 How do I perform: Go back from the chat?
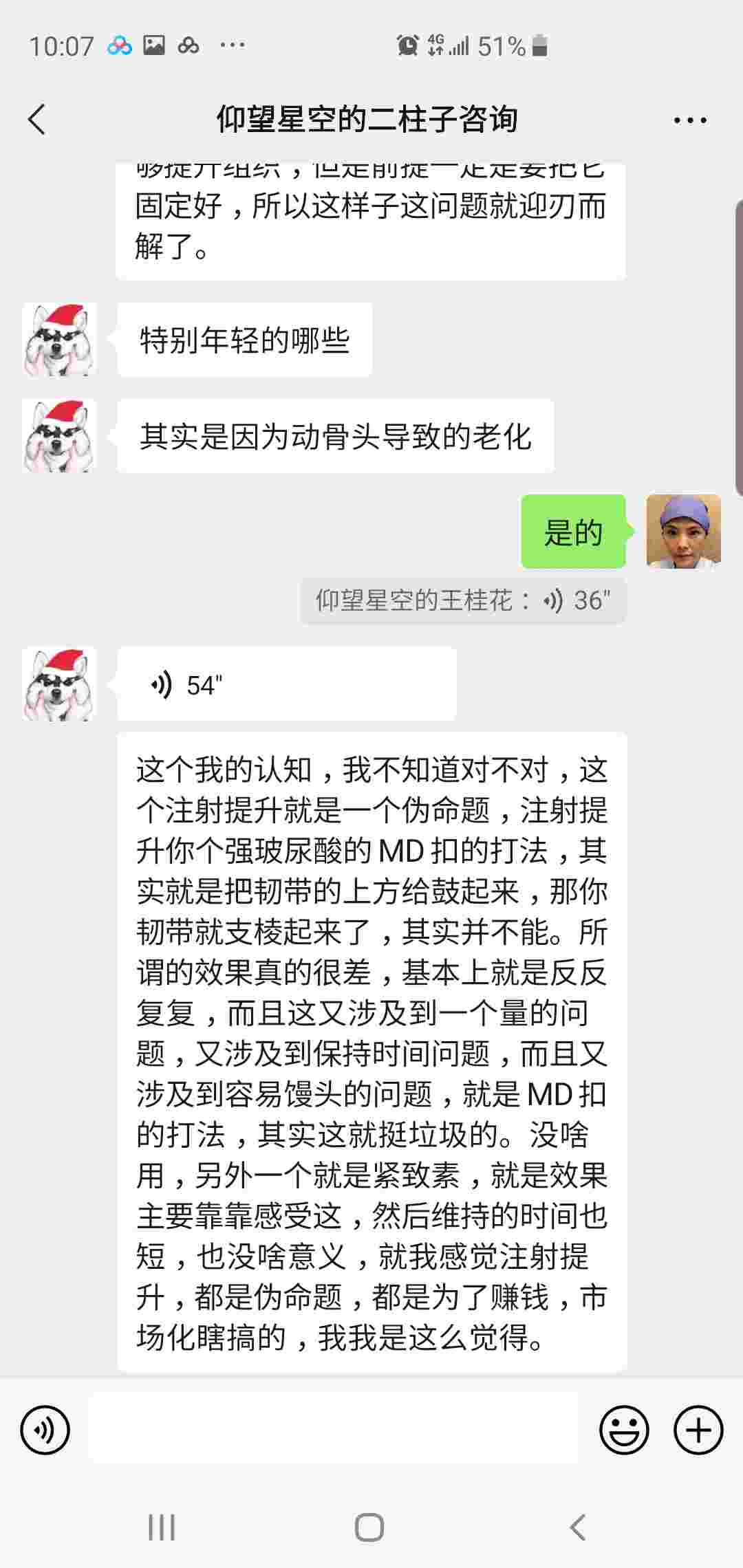point(37,120)
